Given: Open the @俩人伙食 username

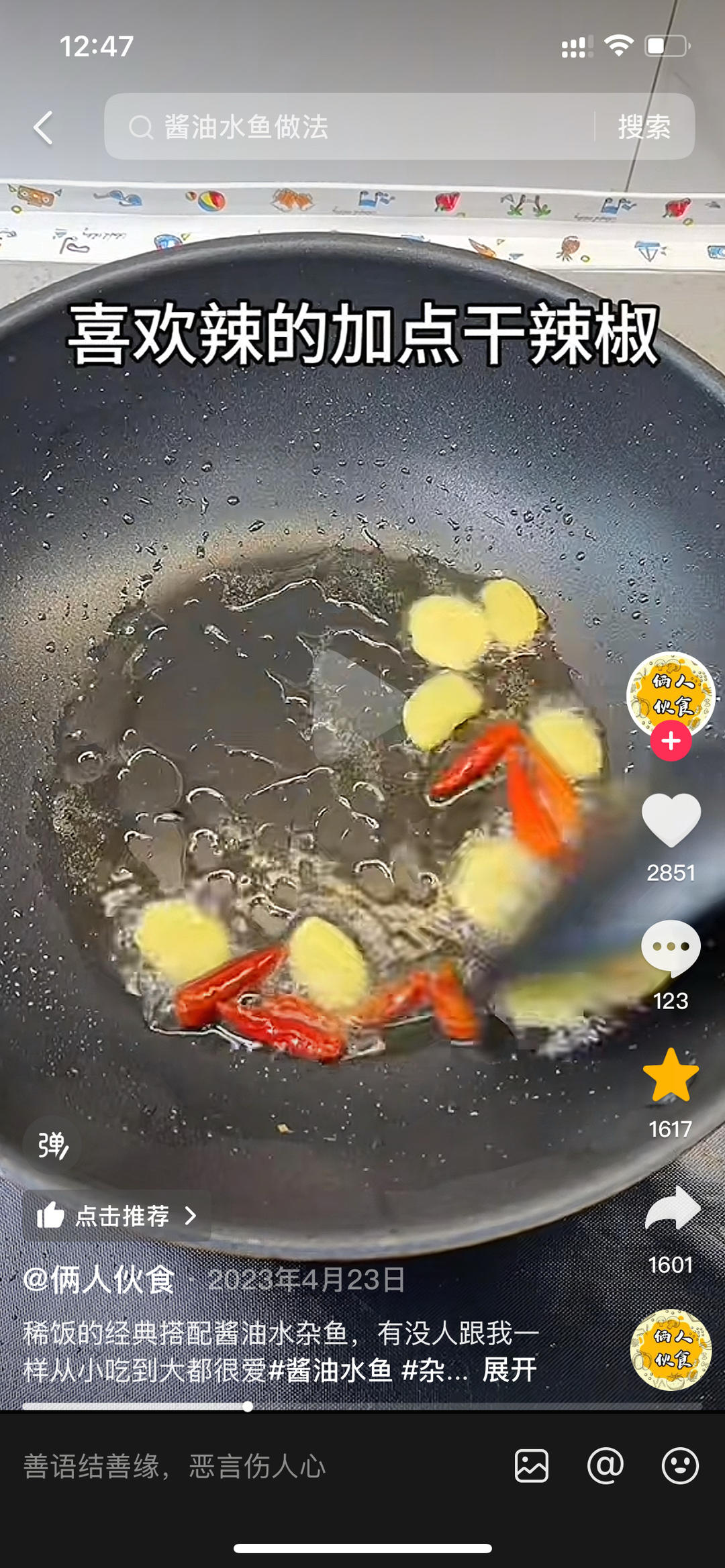Looking at the screenshot, I should click(99, 1279).
